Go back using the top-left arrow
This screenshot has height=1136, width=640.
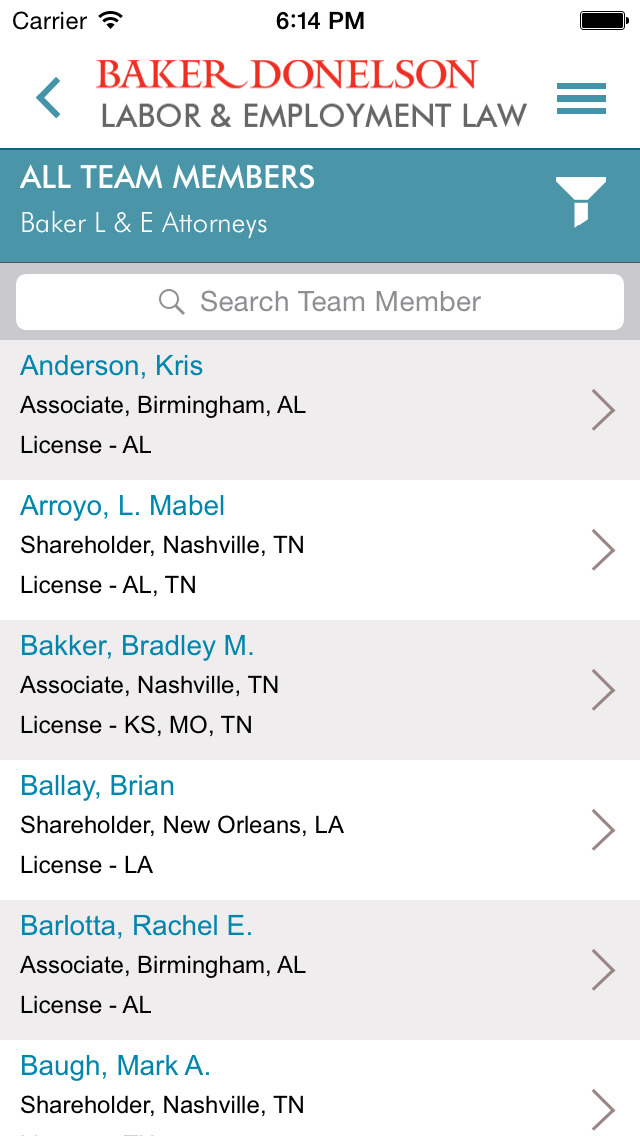49,98
